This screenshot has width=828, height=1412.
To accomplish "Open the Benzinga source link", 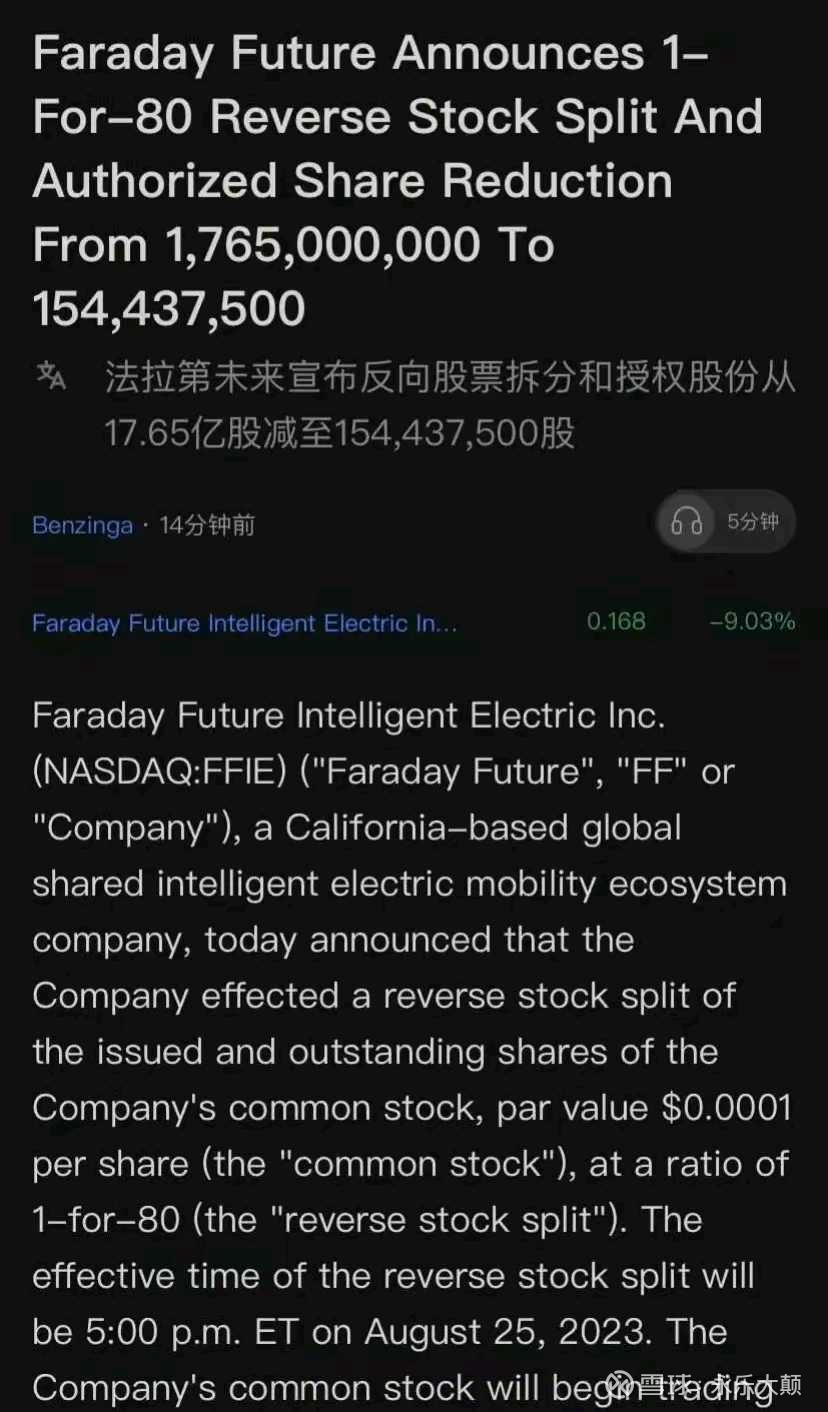I will tap(82, 525).
